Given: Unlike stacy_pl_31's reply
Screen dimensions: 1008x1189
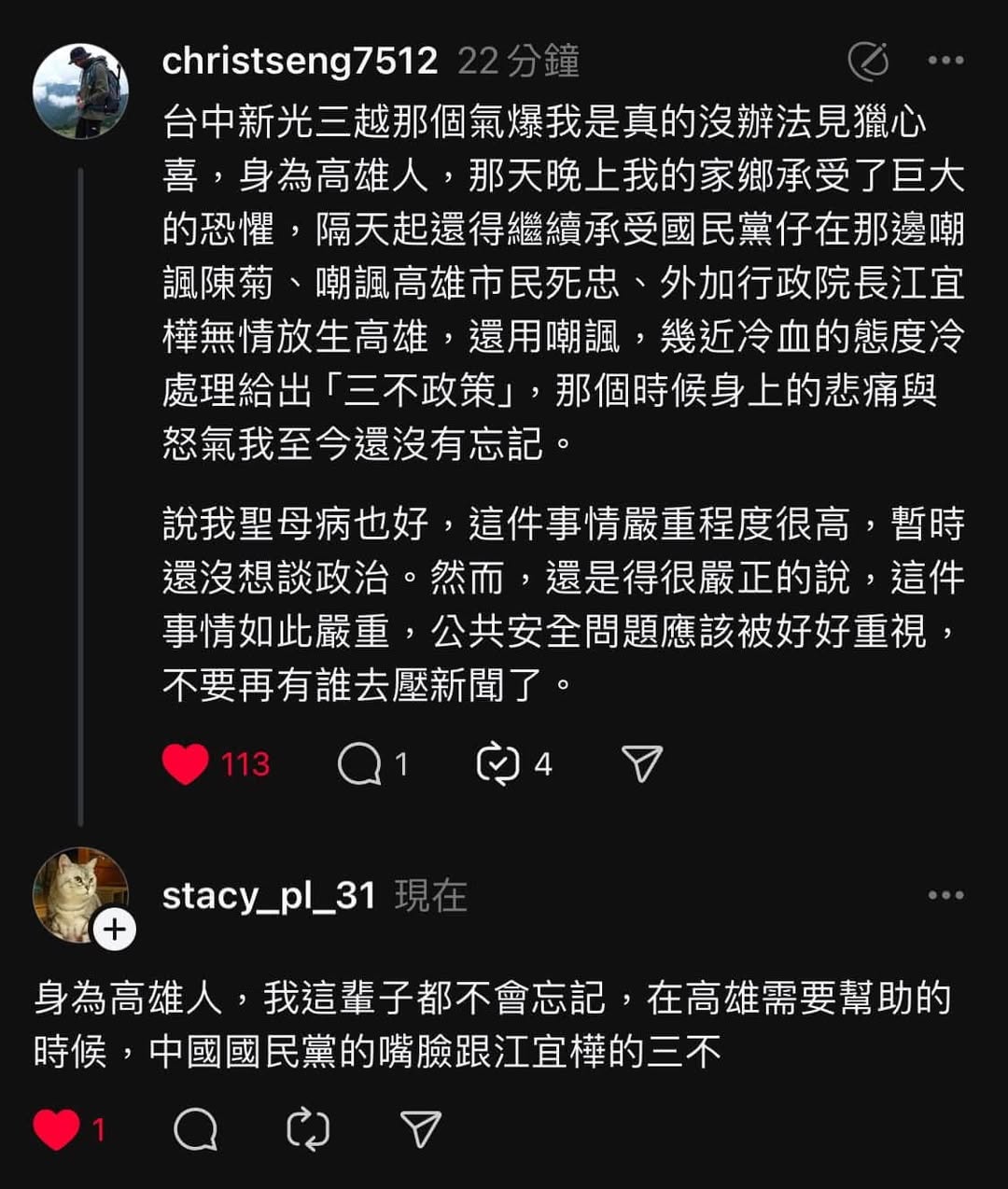Looking at the screenshot, I should (56, 1130).
